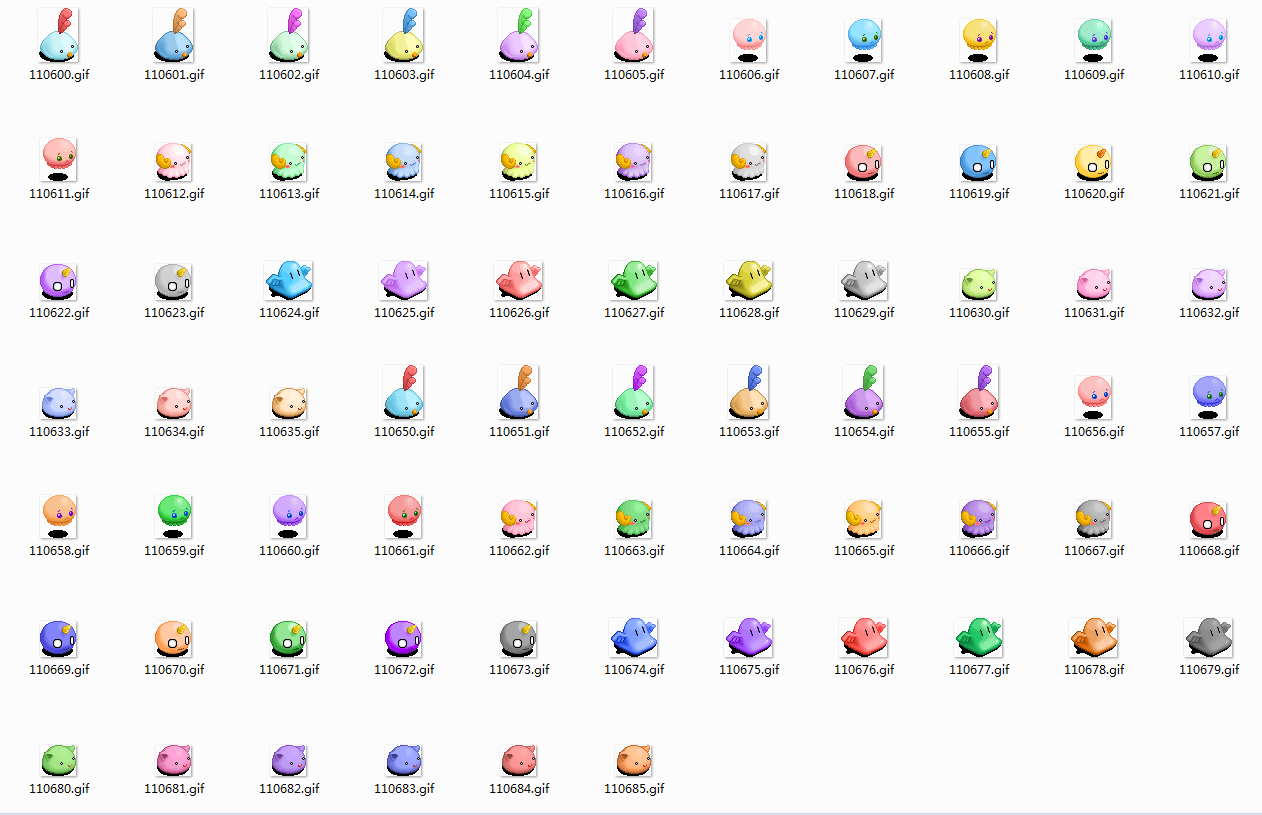Select 110624.gif, the blue ghost sprite

[289, 281]
